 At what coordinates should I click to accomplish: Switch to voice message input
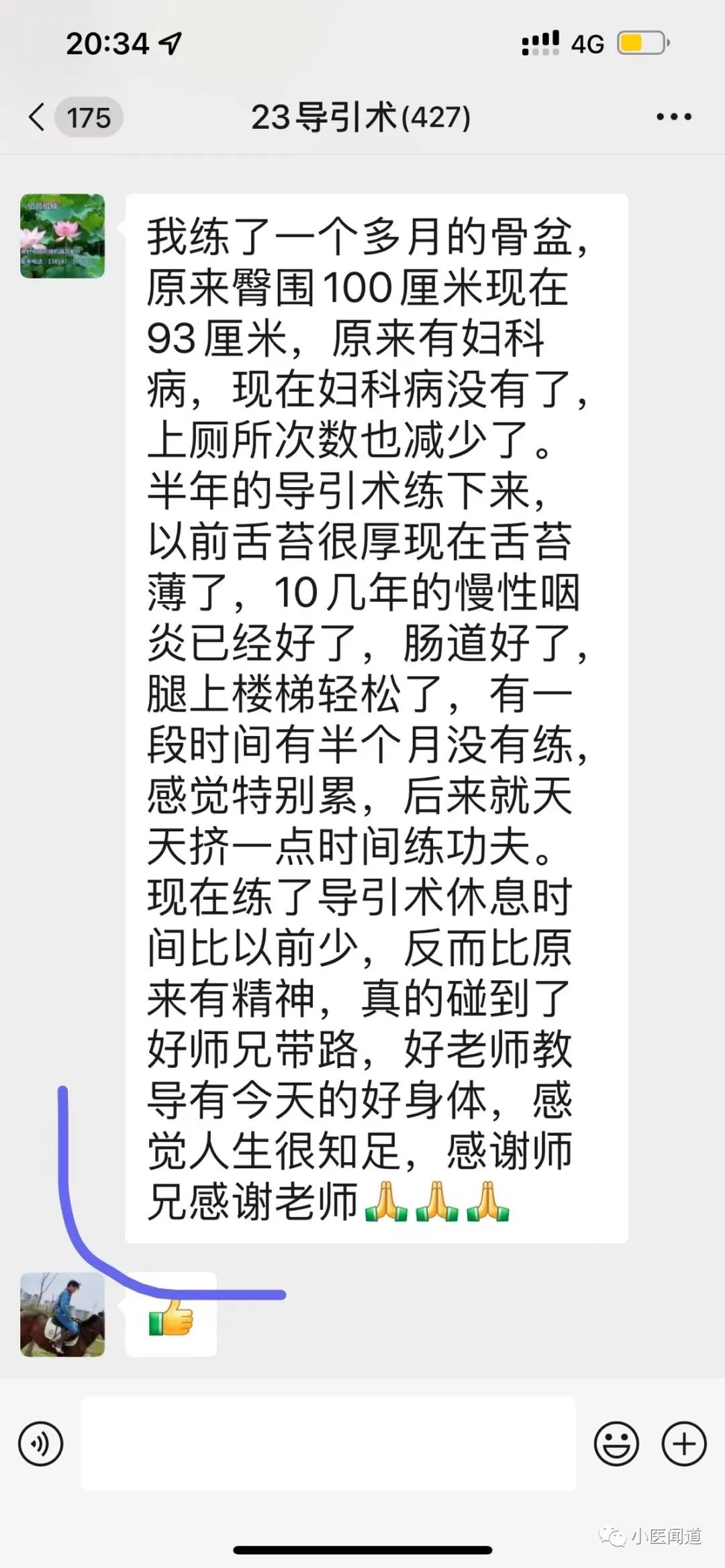tap(41, 1443)
